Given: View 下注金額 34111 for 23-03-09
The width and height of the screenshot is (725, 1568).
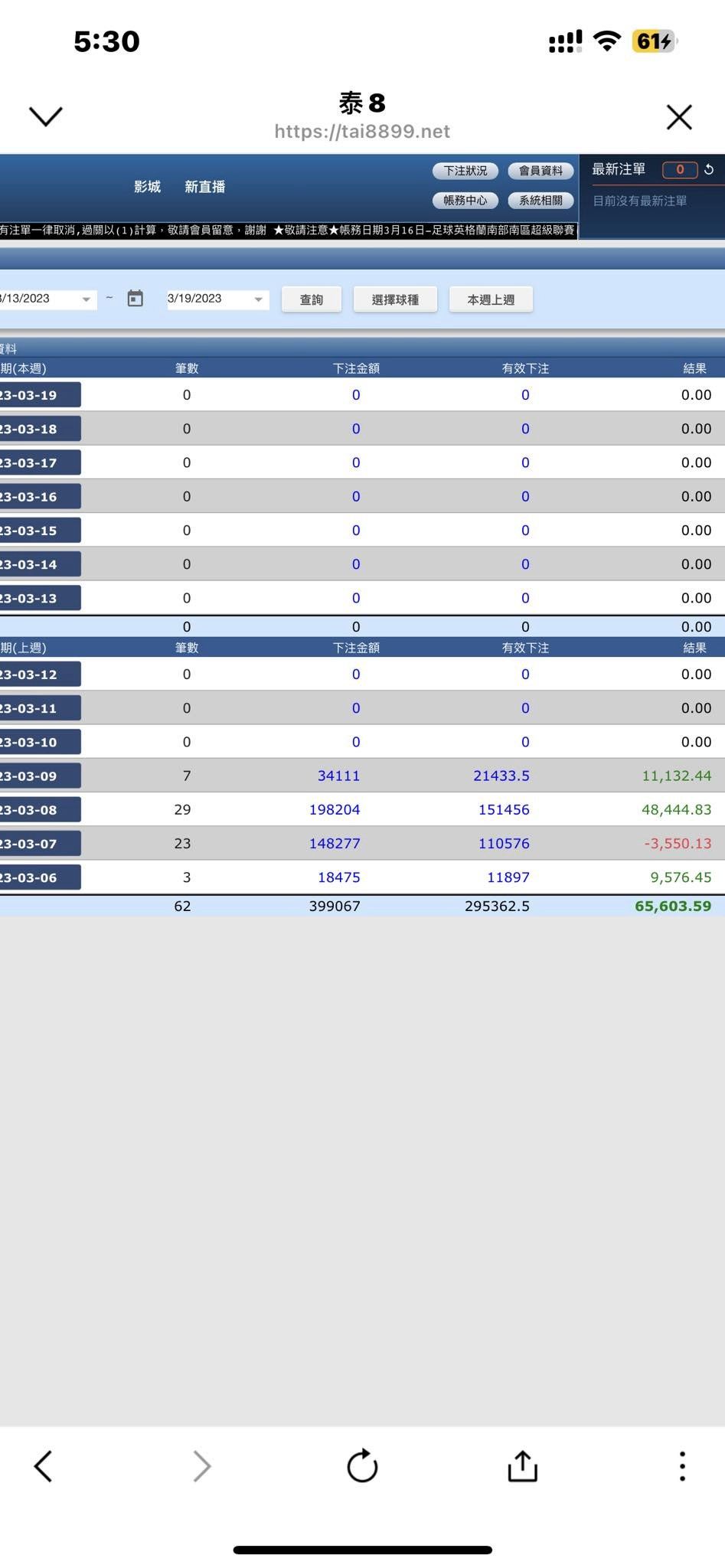Looking at the screenshot, I should click(x=338, y=776).
